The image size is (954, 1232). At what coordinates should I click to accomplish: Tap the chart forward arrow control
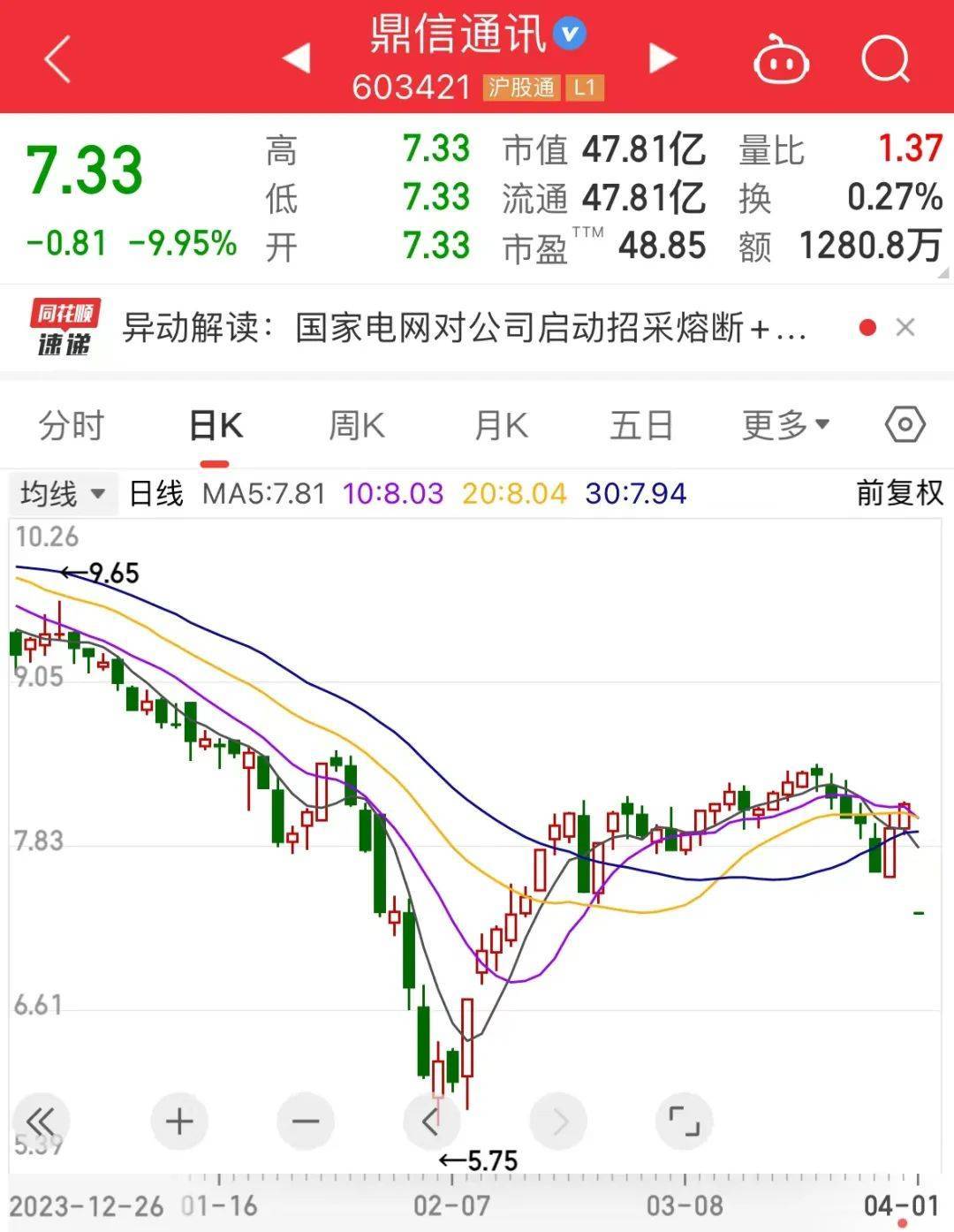point(557,1120)
